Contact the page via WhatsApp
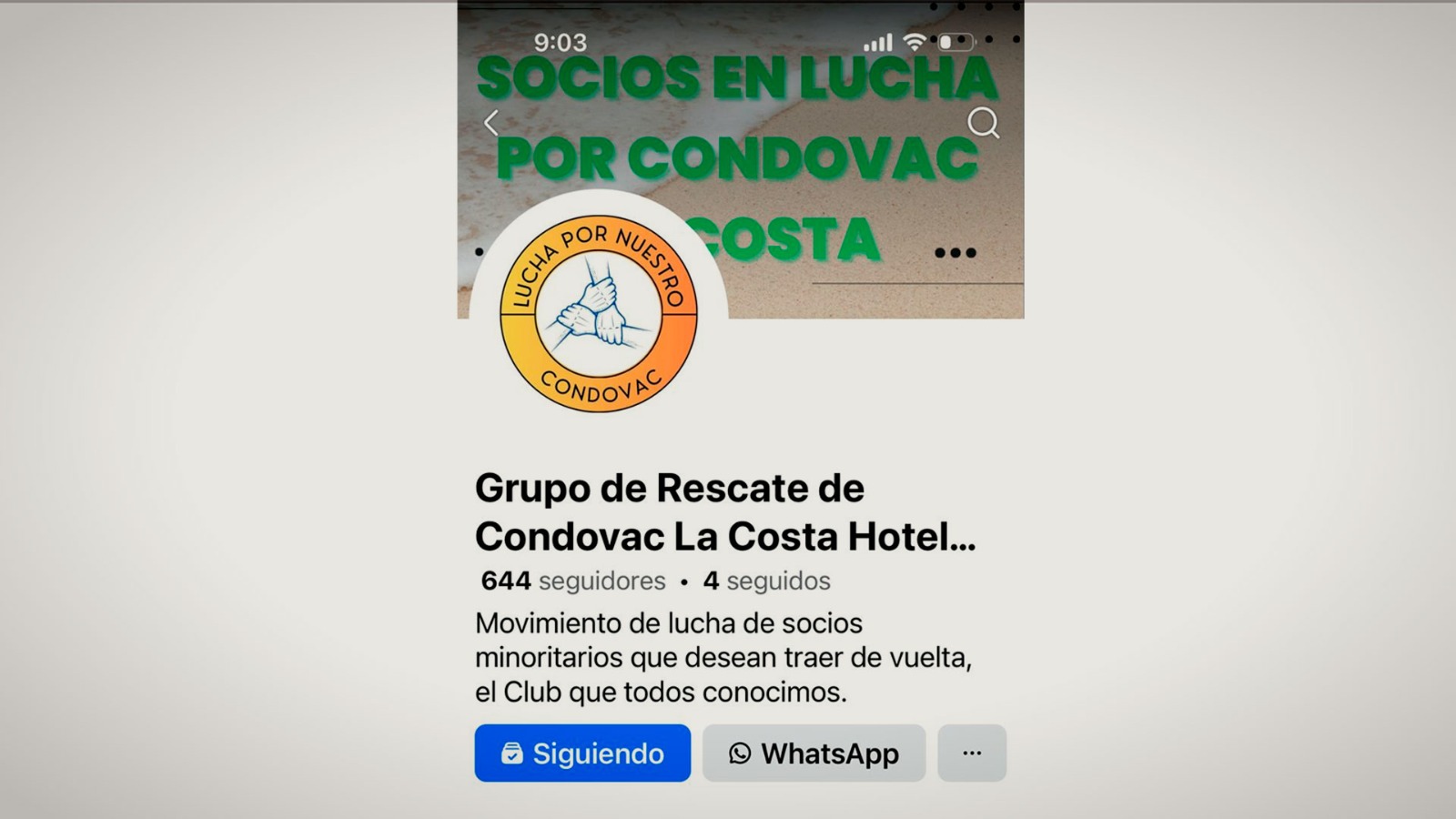The width and height of the screenshot is (1456, 819). [x=814, y=753]
